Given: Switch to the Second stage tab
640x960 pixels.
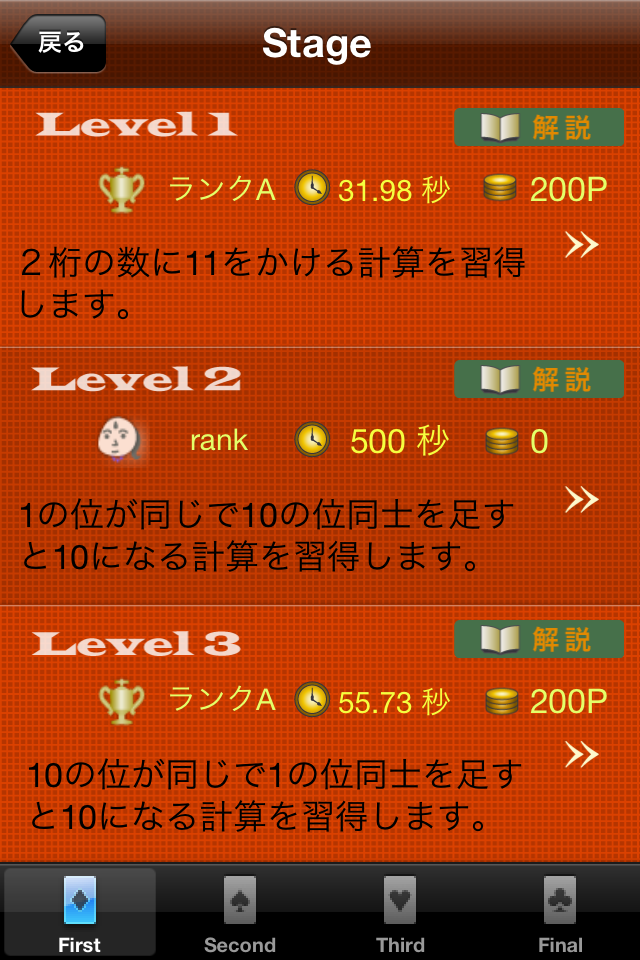Looking at the screenshot, I should [x=240, y=912].
